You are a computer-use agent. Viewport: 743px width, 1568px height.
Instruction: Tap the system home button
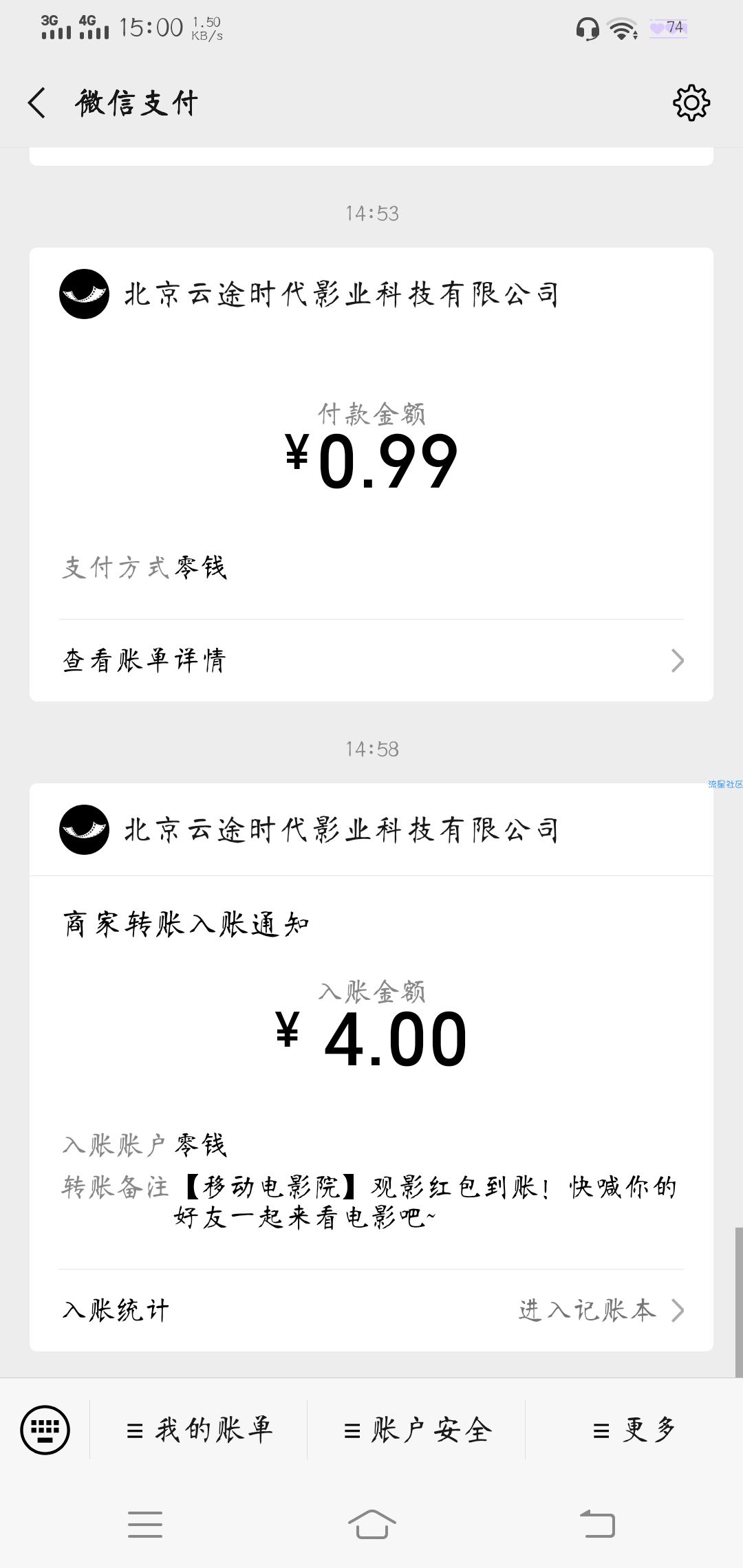pyautogui.click(x=371, y=1524)
